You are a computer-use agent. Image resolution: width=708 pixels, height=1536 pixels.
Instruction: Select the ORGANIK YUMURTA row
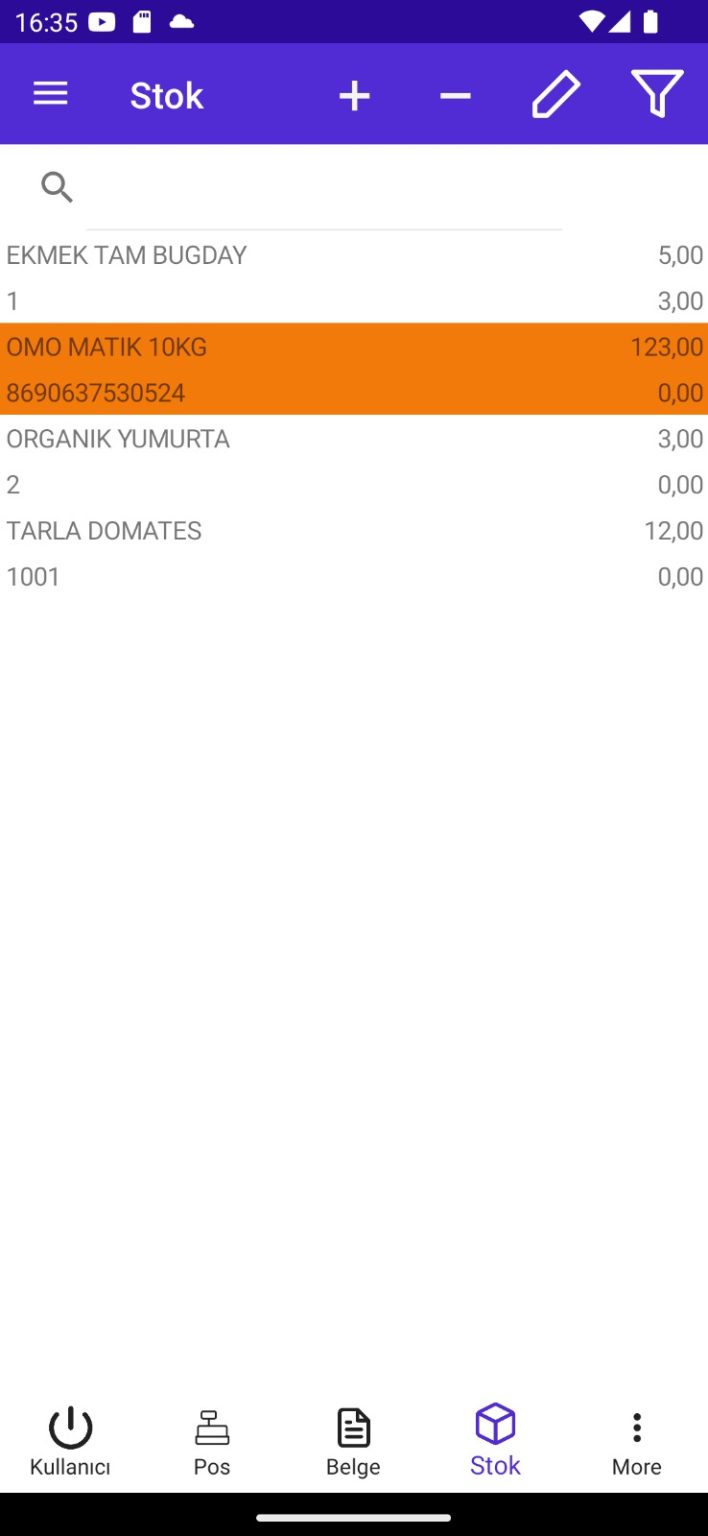(x=354, y=461)
